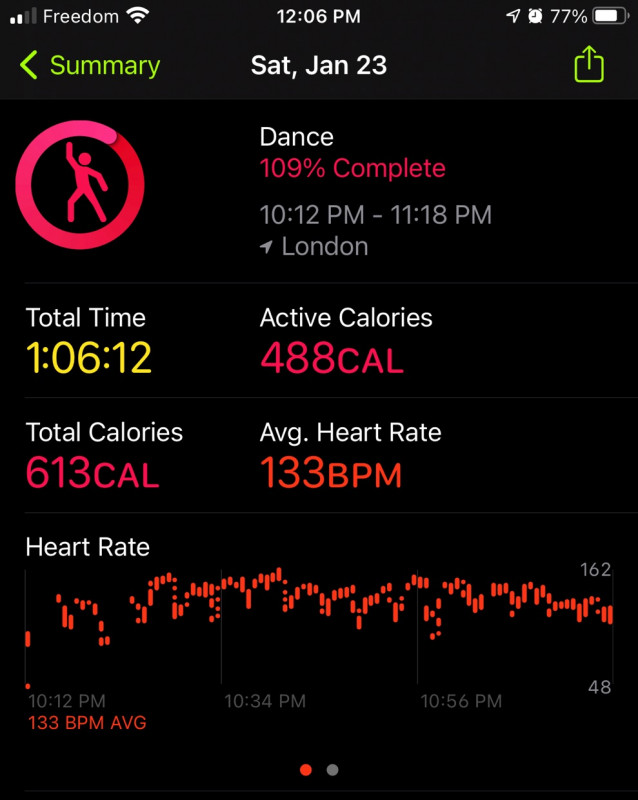Image resolution: width=638 pixels, height=800 pixels.
Task: Go back to Summary
Action: click(89, 66)
